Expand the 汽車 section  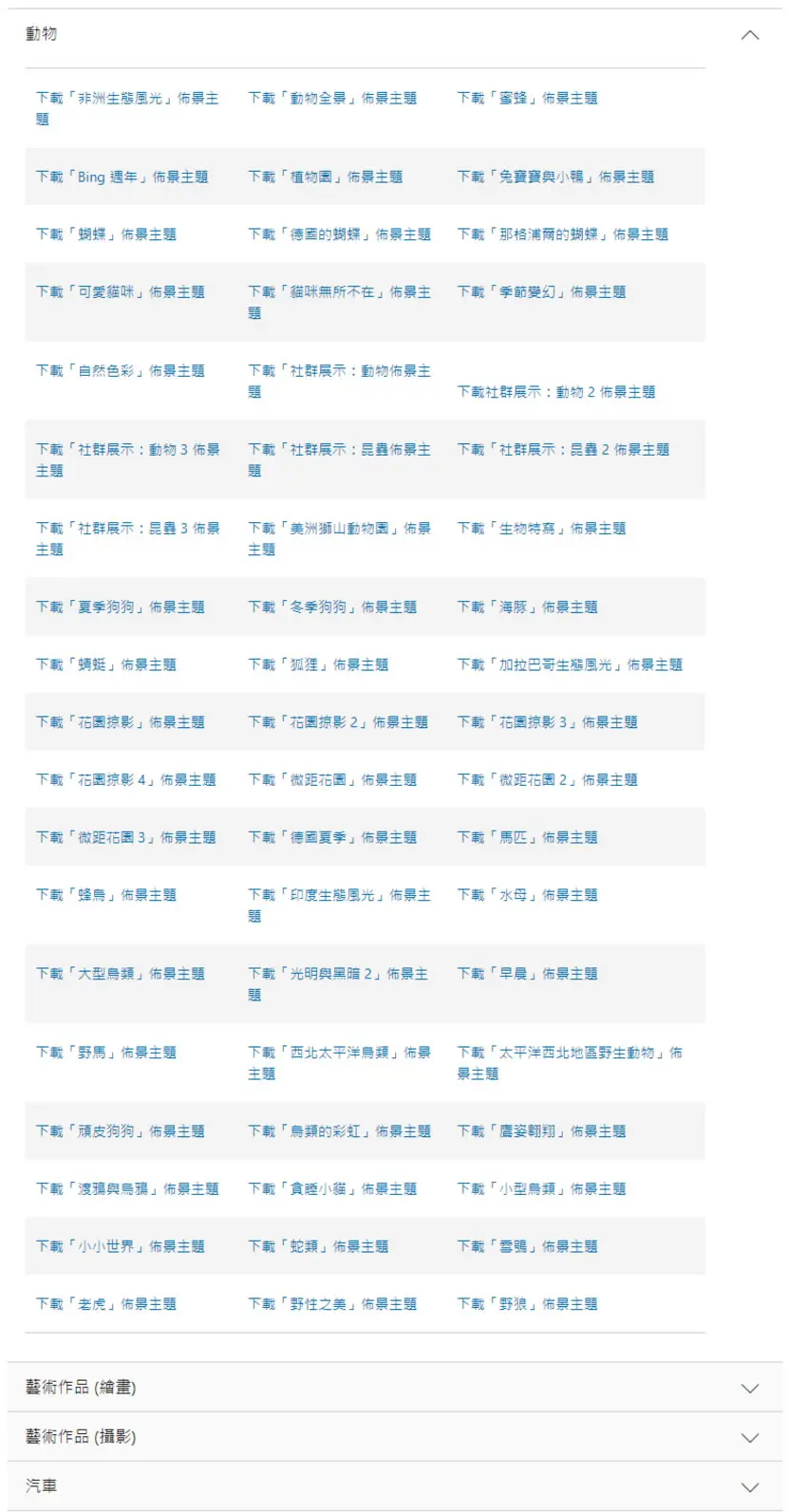tap(394, 1485)
